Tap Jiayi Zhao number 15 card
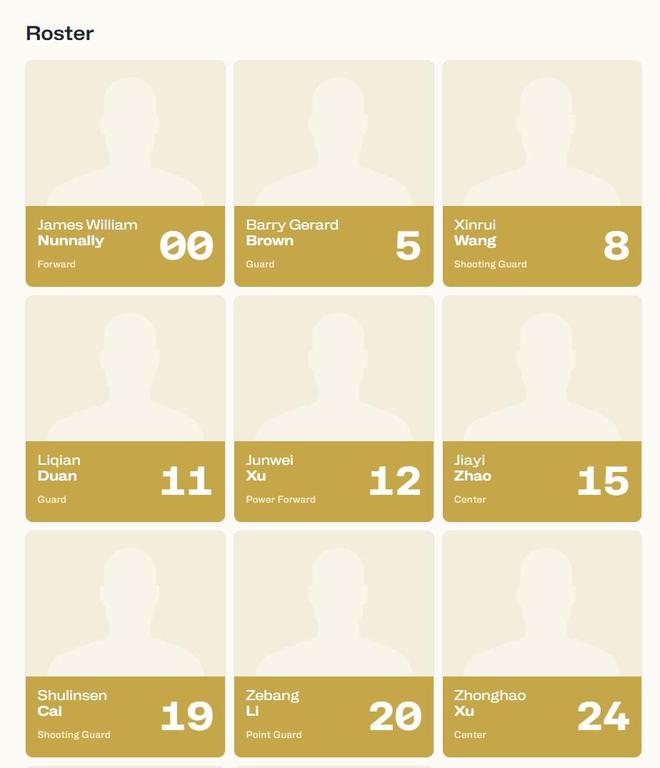This screenshot has height=768, width=660. coord(541,408)
